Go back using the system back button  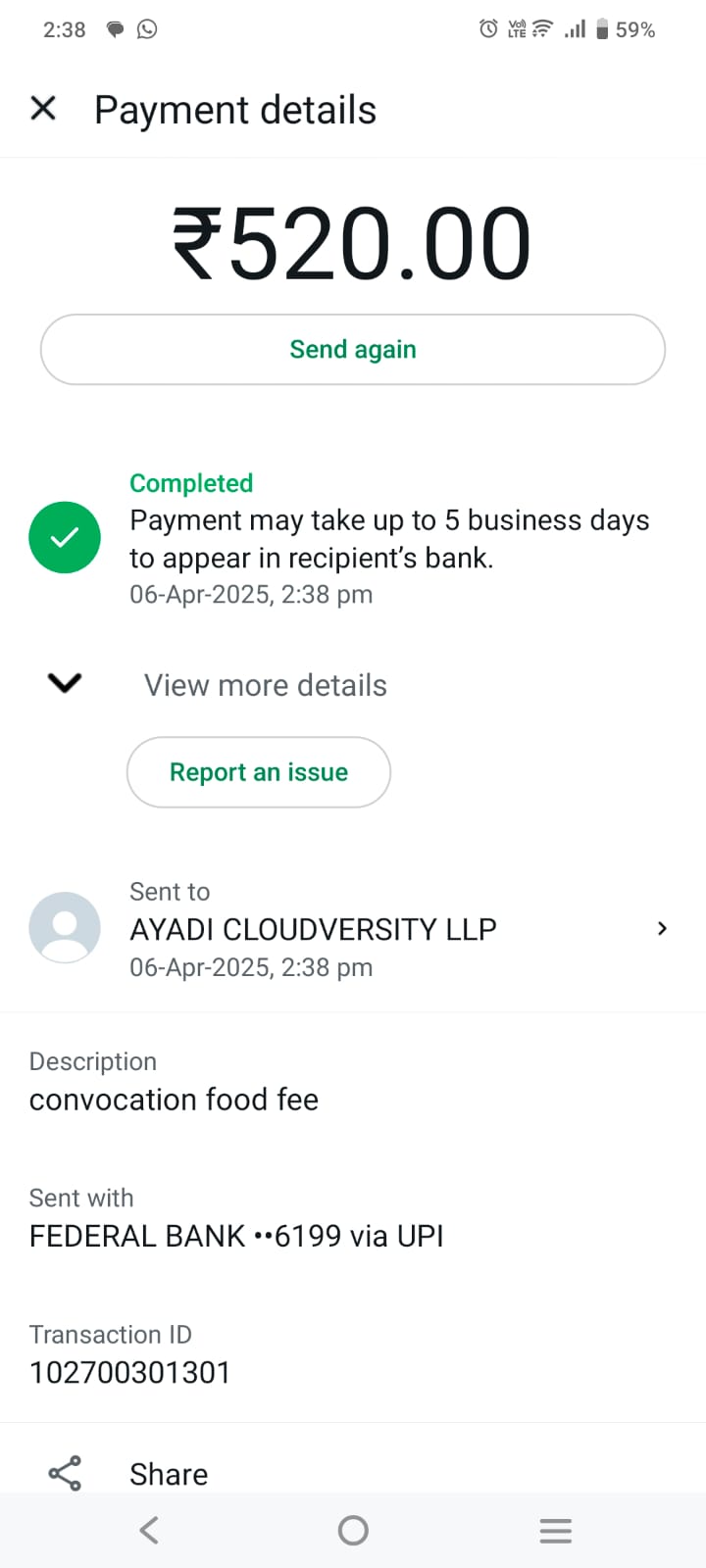click(149, 1531)
